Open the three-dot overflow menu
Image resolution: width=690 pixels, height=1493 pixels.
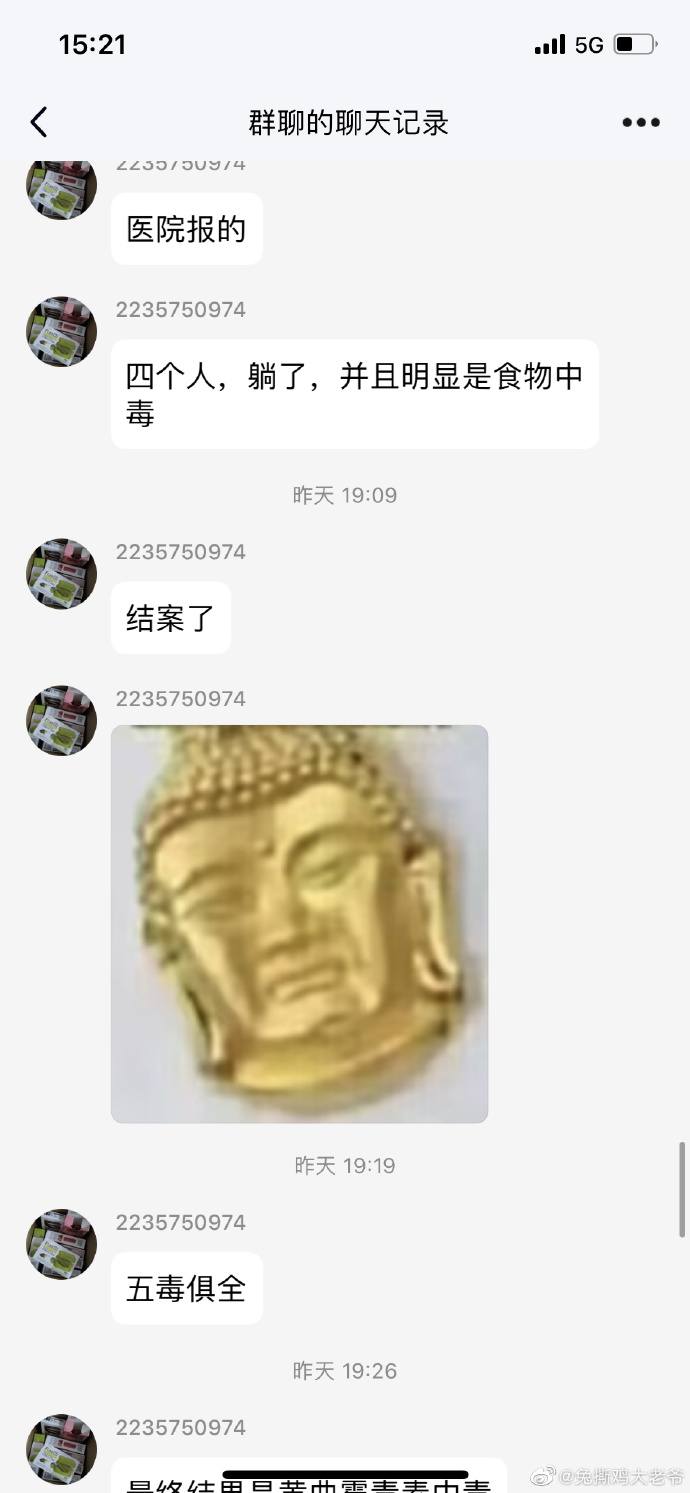click(640, 122)
